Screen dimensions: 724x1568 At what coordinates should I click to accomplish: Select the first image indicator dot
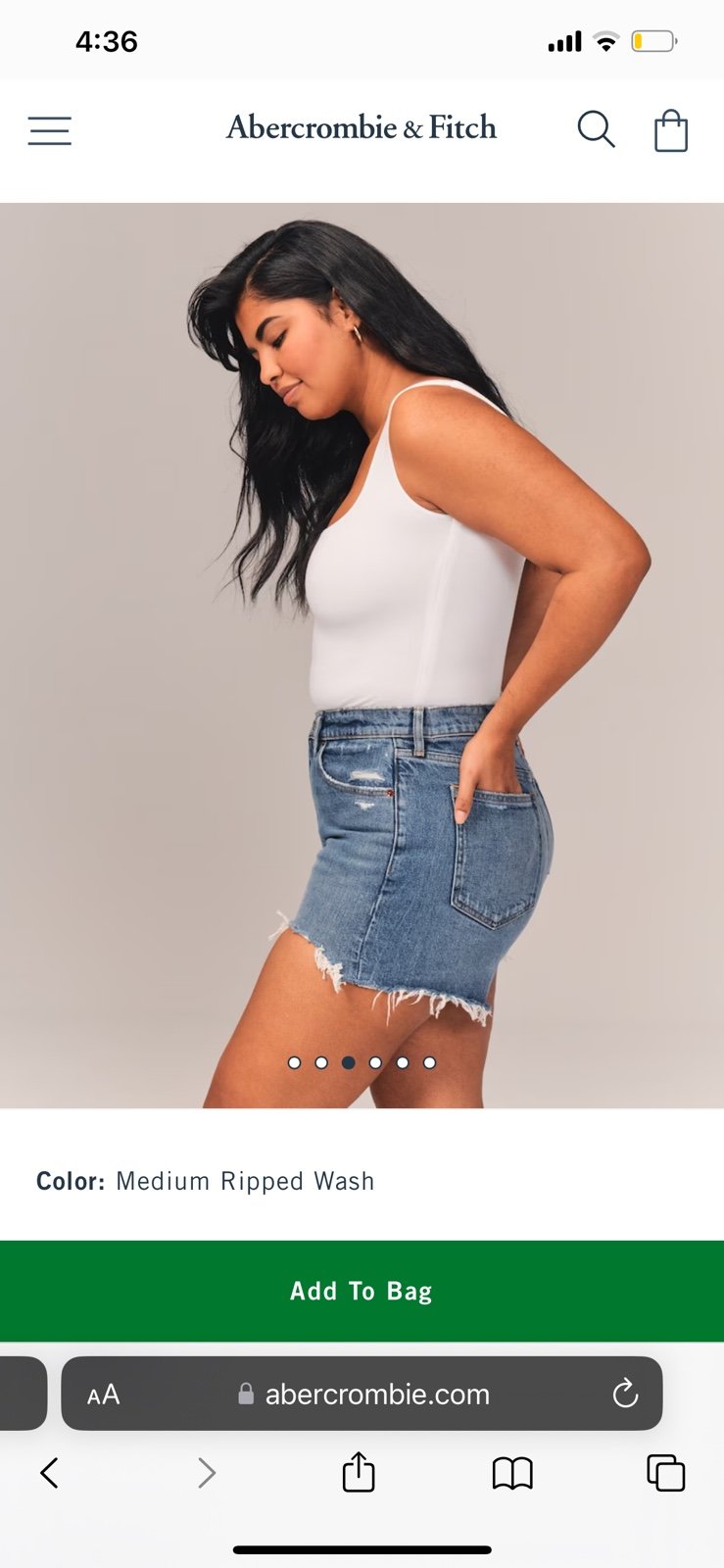pyautogui.click(x=294, y=1062)
